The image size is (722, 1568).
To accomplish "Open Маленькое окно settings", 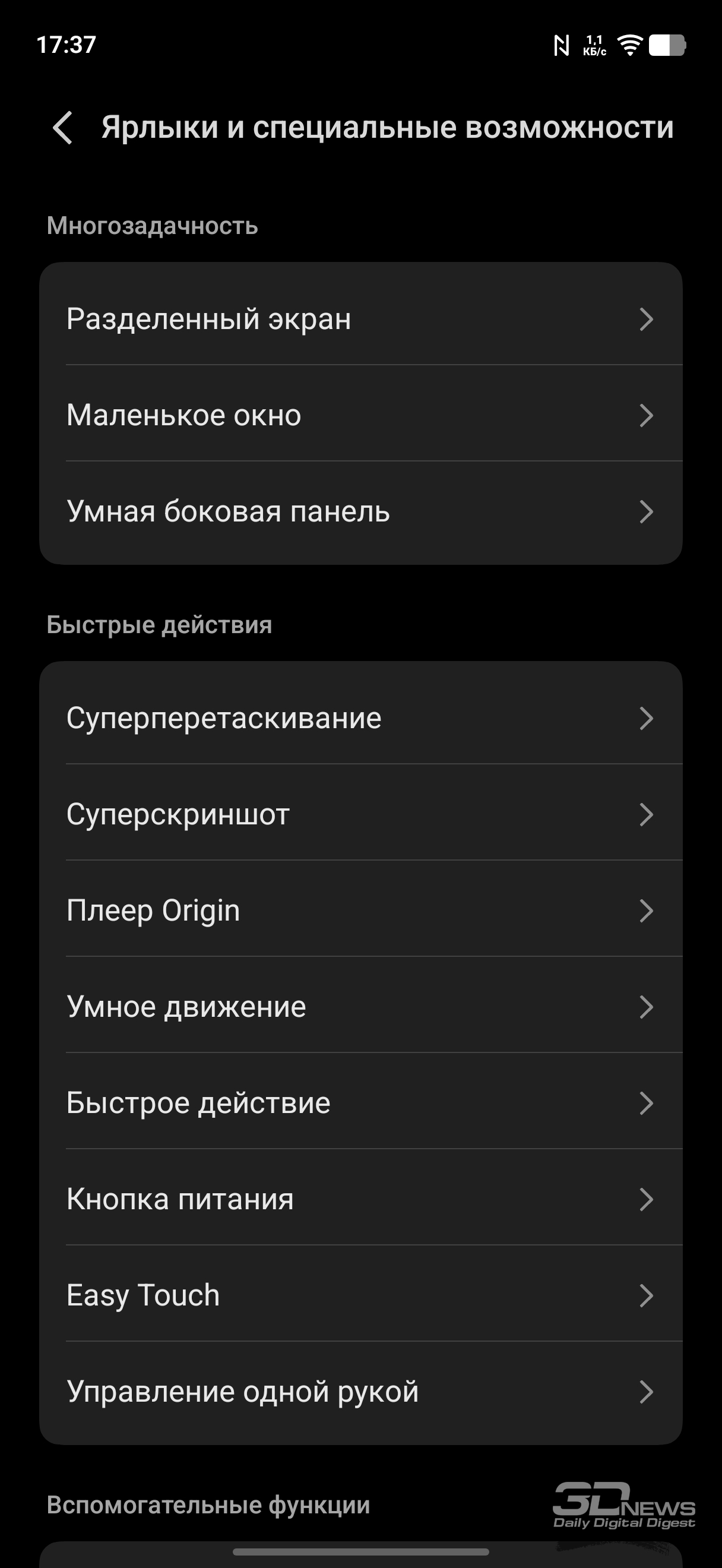I will coord(360,415).
